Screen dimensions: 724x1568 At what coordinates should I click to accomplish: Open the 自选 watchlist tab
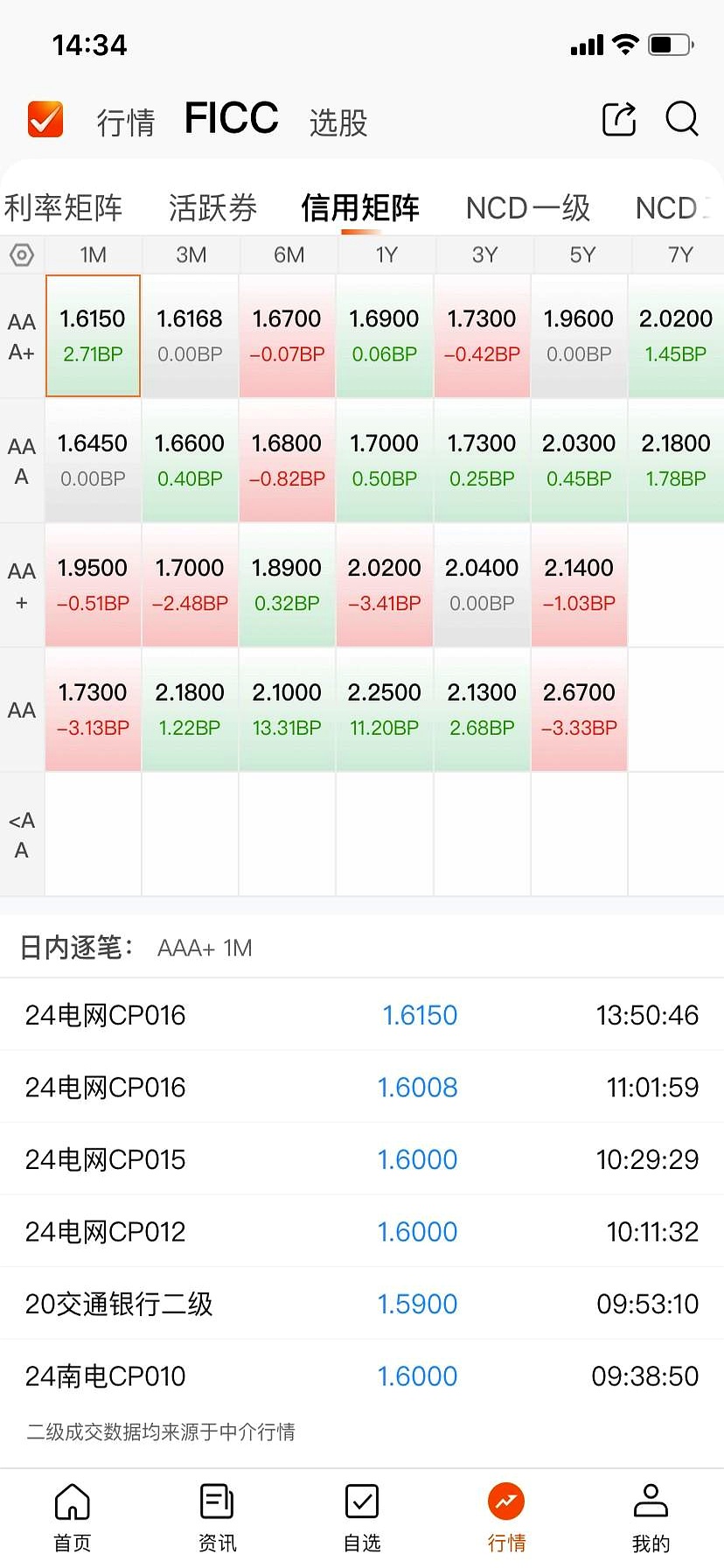362,1516
